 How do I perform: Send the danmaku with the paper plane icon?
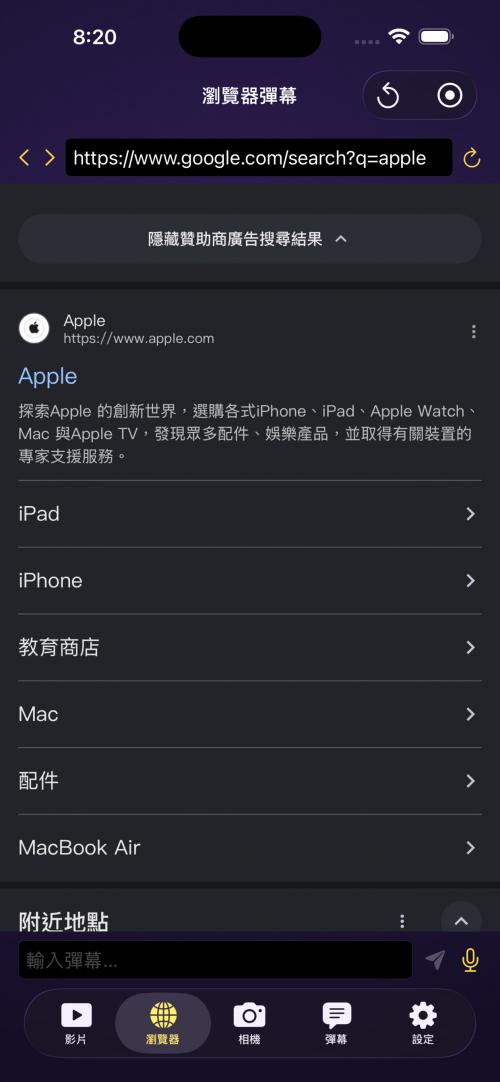point(435,960)
